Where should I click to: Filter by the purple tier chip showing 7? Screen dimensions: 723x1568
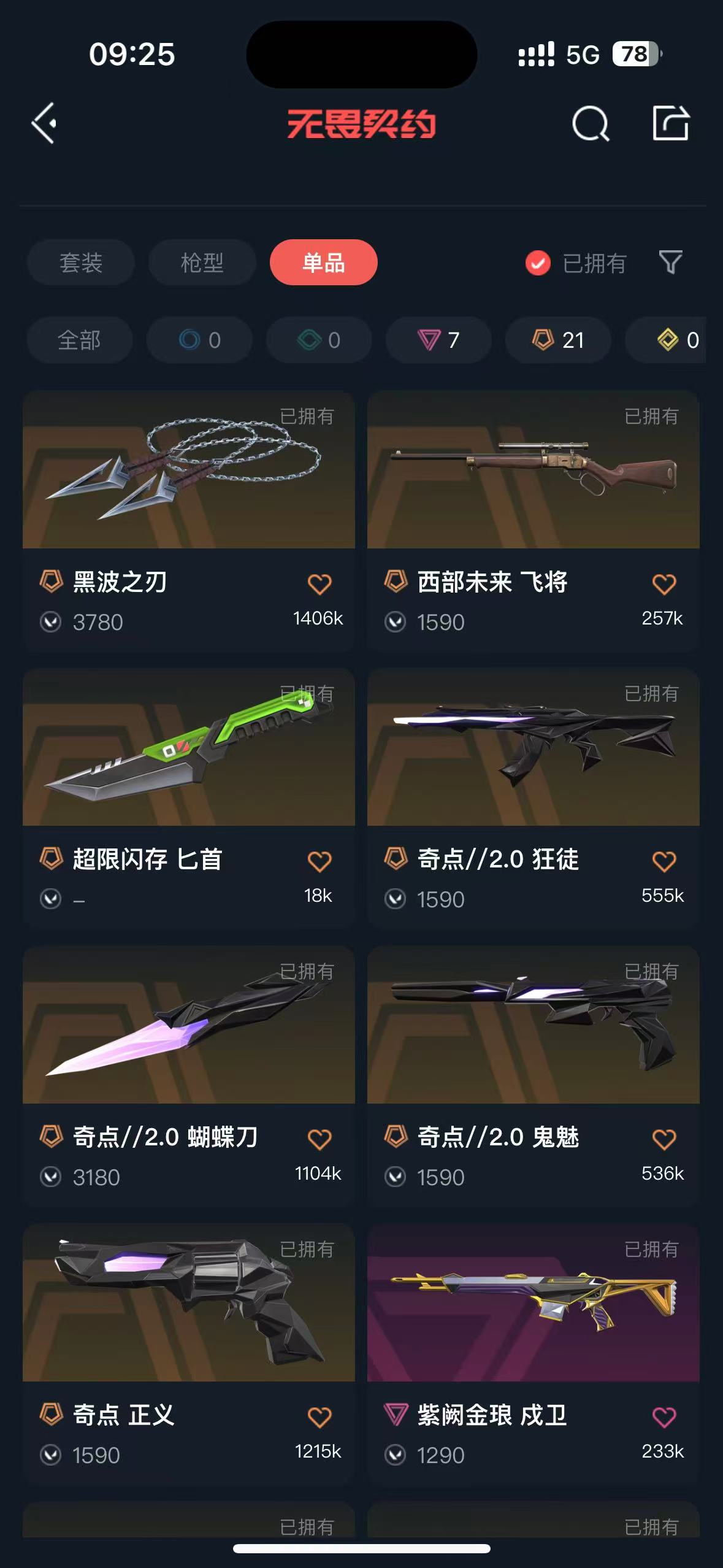pyautogui.click(x=438, y=340)
